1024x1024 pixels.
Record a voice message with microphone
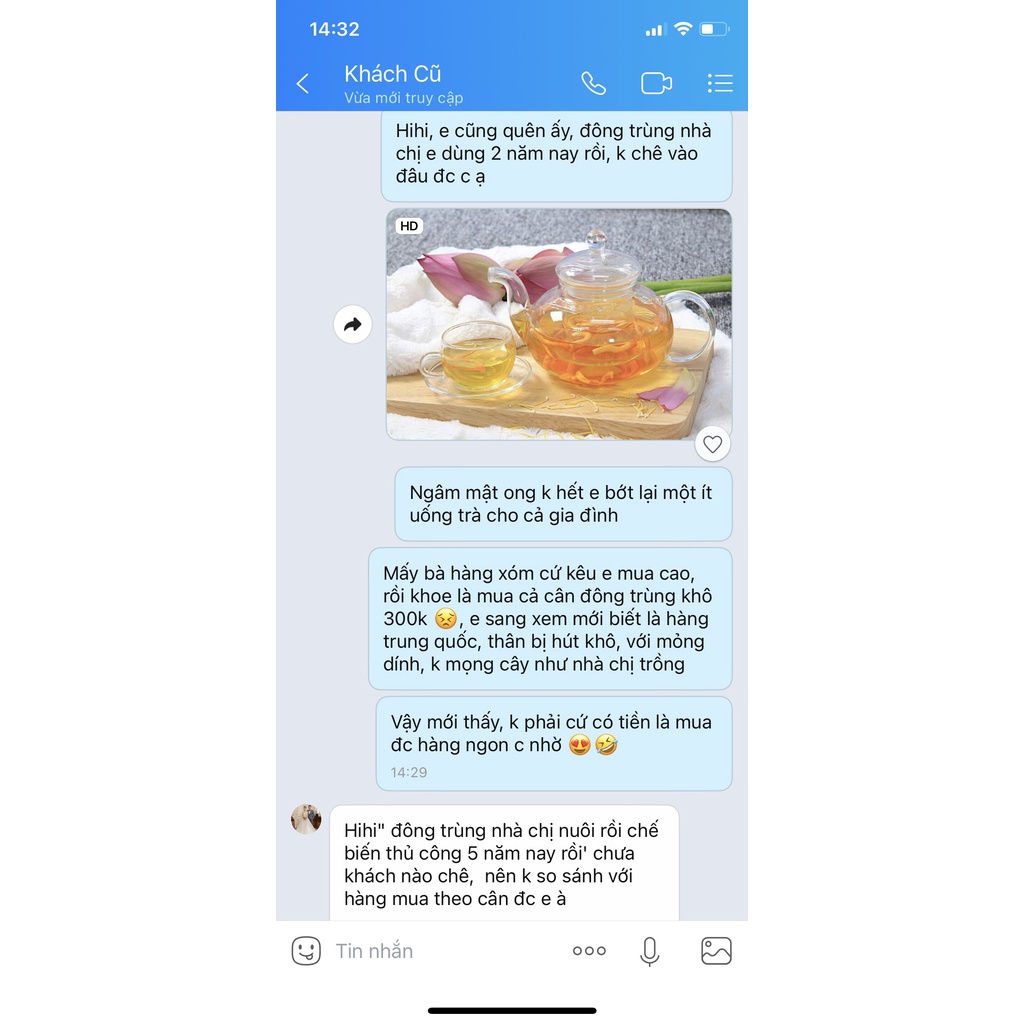pyautogui.click(x=650, y=952)
